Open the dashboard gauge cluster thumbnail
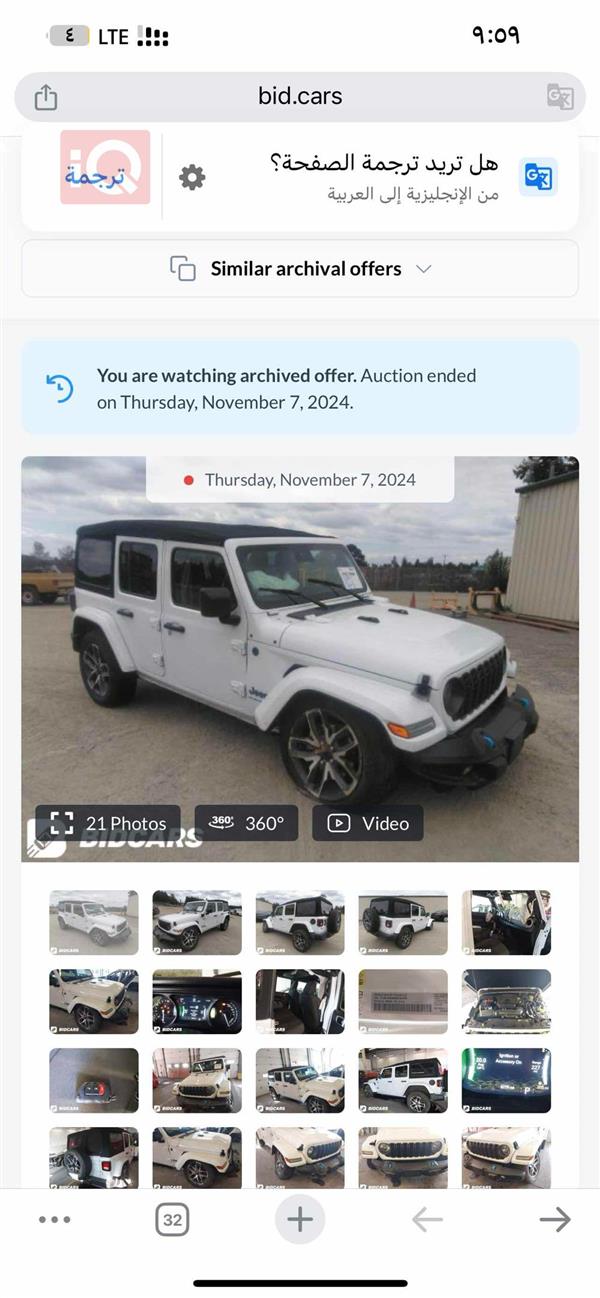600x1298 pixels. 197,1001
